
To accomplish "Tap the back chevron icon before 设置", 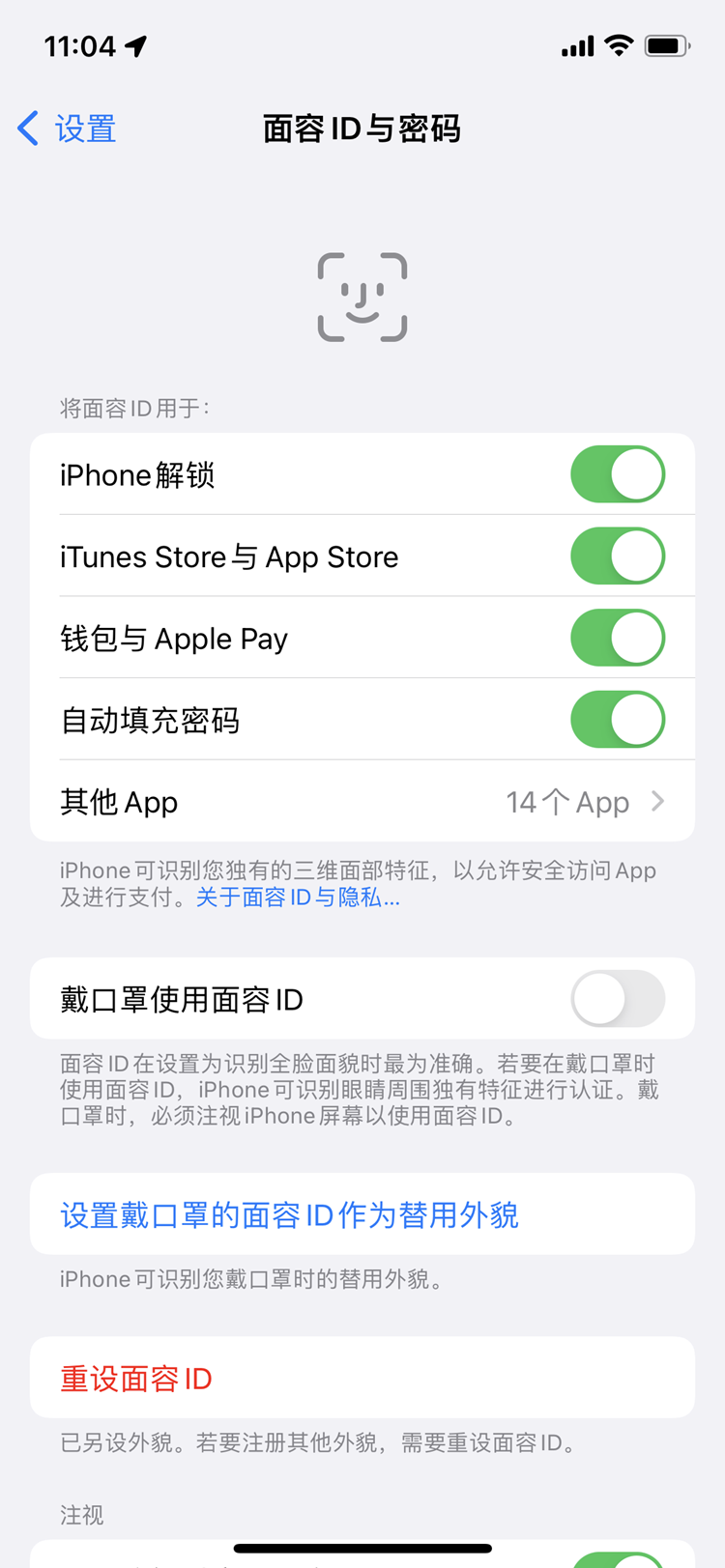I will [x=26, y=128].
